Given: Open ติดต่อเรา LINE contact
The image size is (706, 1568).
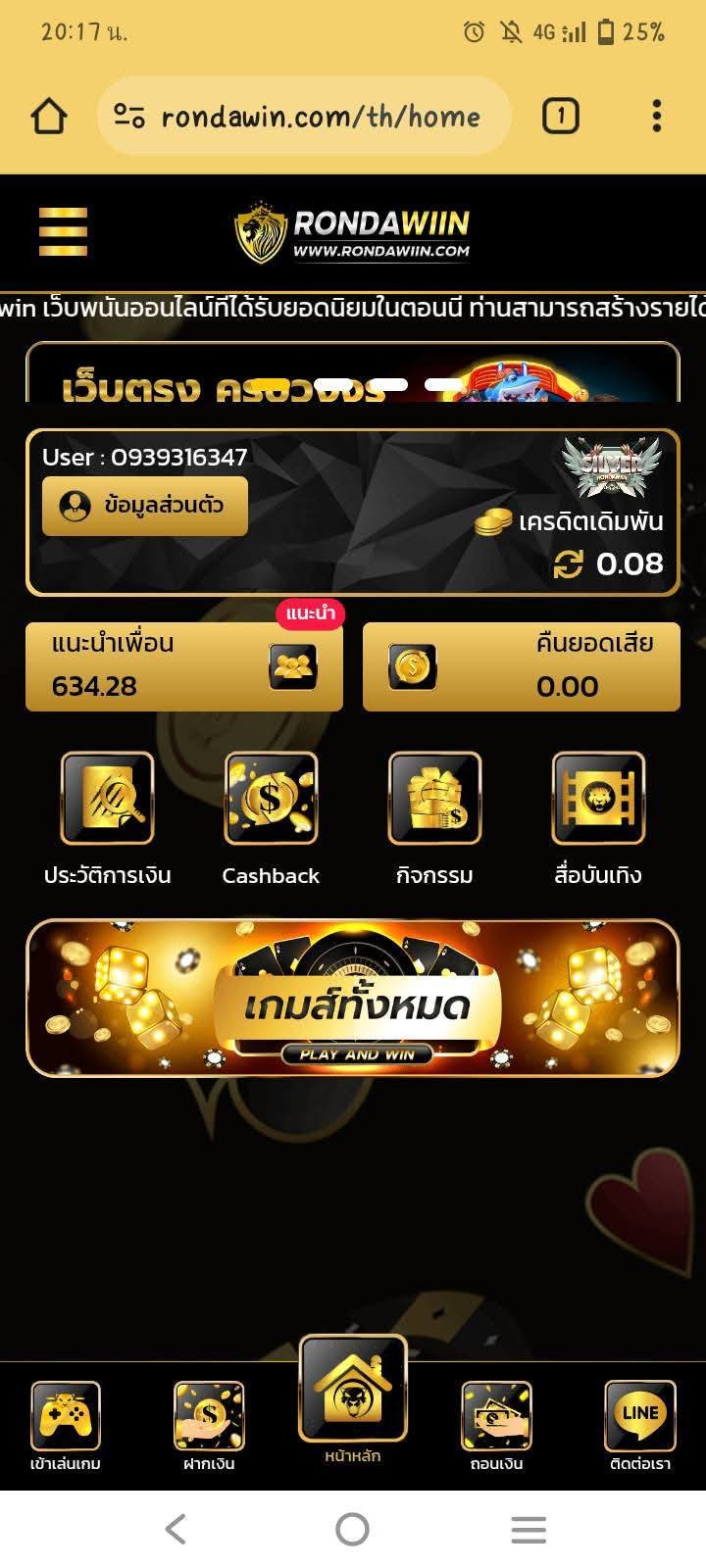Looking at the screenshot, I should (x=639, y=1426).
